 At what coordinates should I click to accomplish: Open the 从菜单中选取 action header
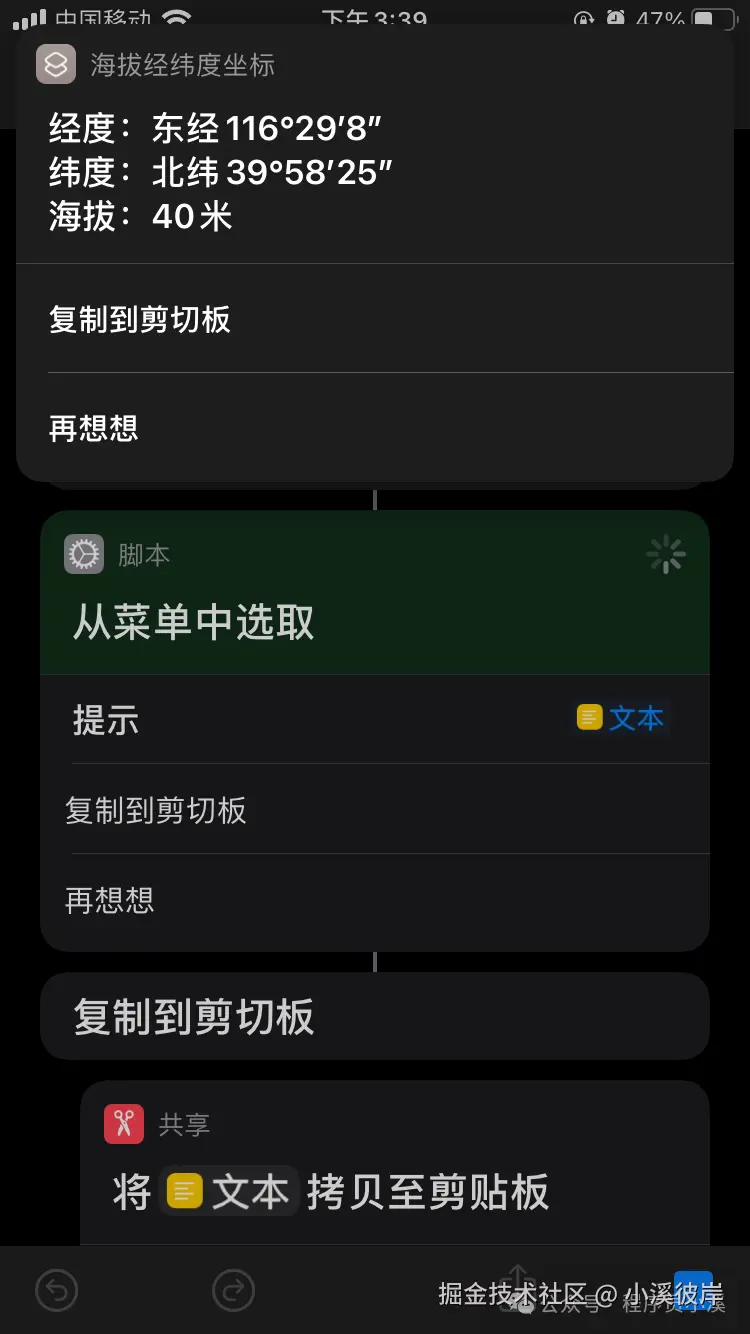pyautogui.click(x=193, y=622)
